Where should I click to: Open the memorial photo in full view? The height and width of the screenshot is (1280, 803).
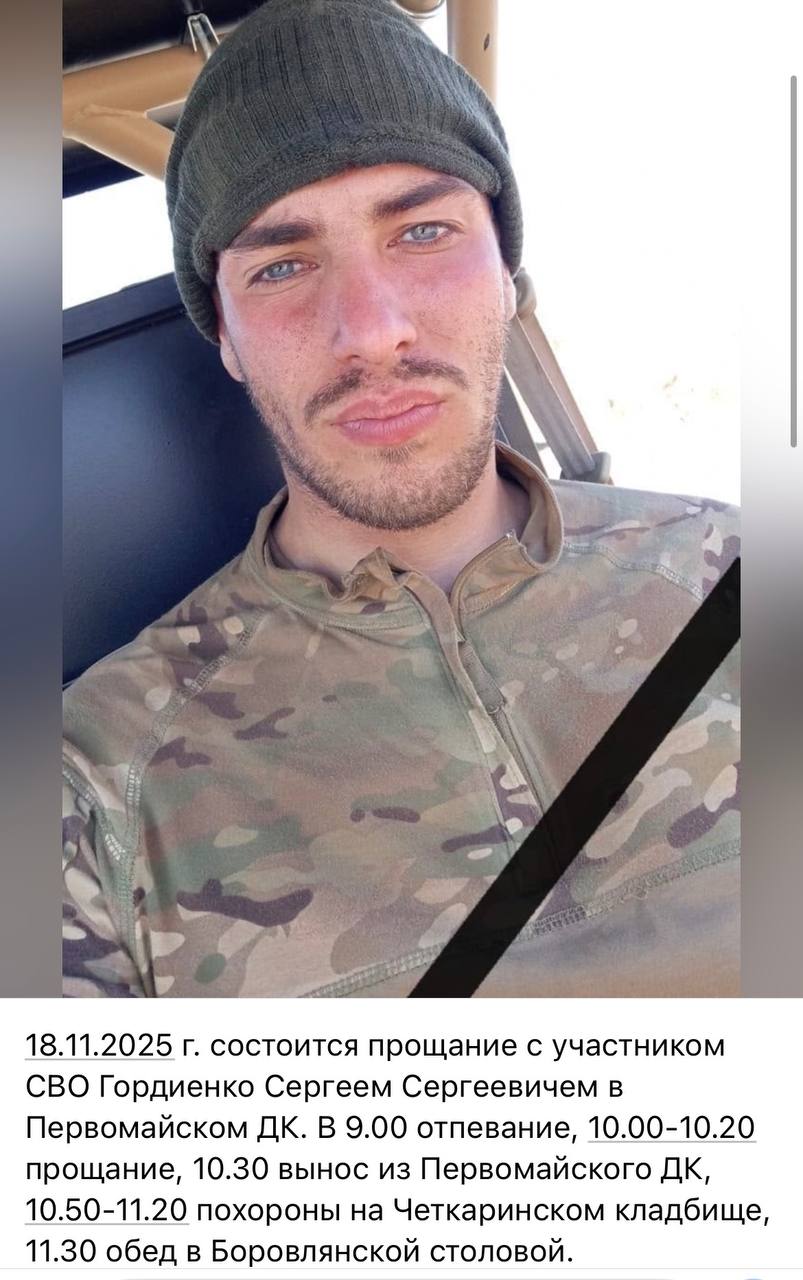coord(401,498)
